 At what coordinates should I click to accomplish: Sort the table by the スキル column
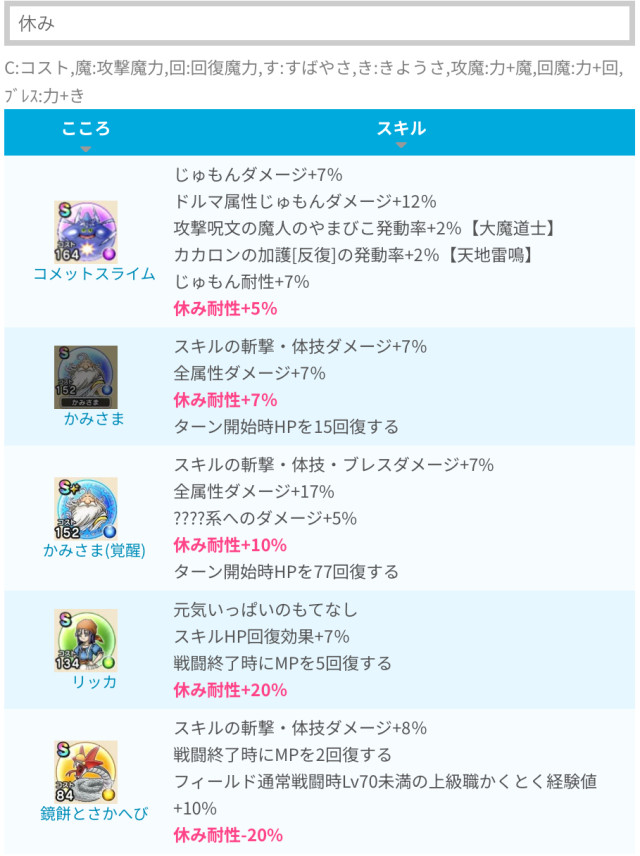coord(401,133)
